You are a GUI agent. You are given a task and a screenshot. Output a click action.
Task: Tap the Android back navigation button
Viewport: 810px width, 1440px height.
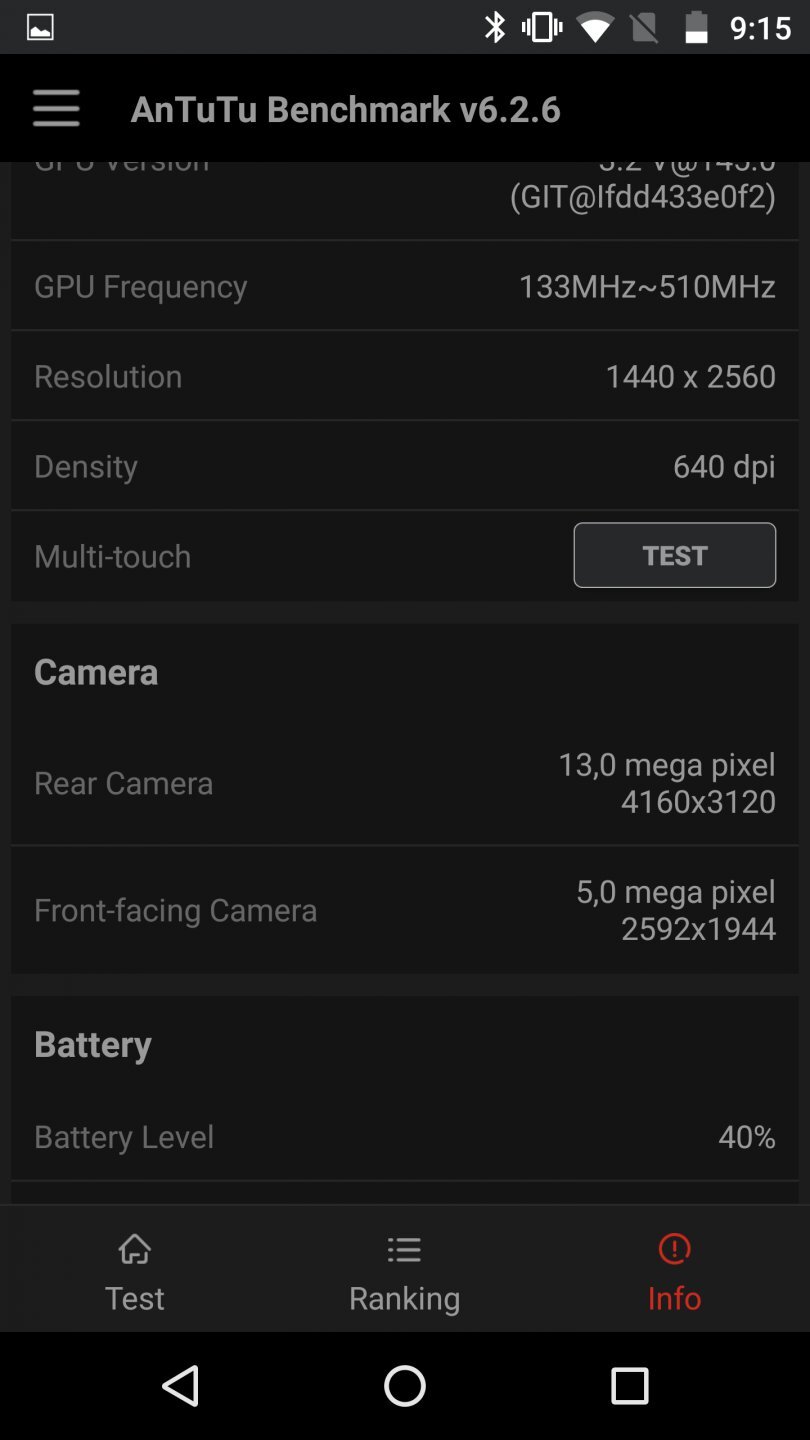coord(180,1385)
